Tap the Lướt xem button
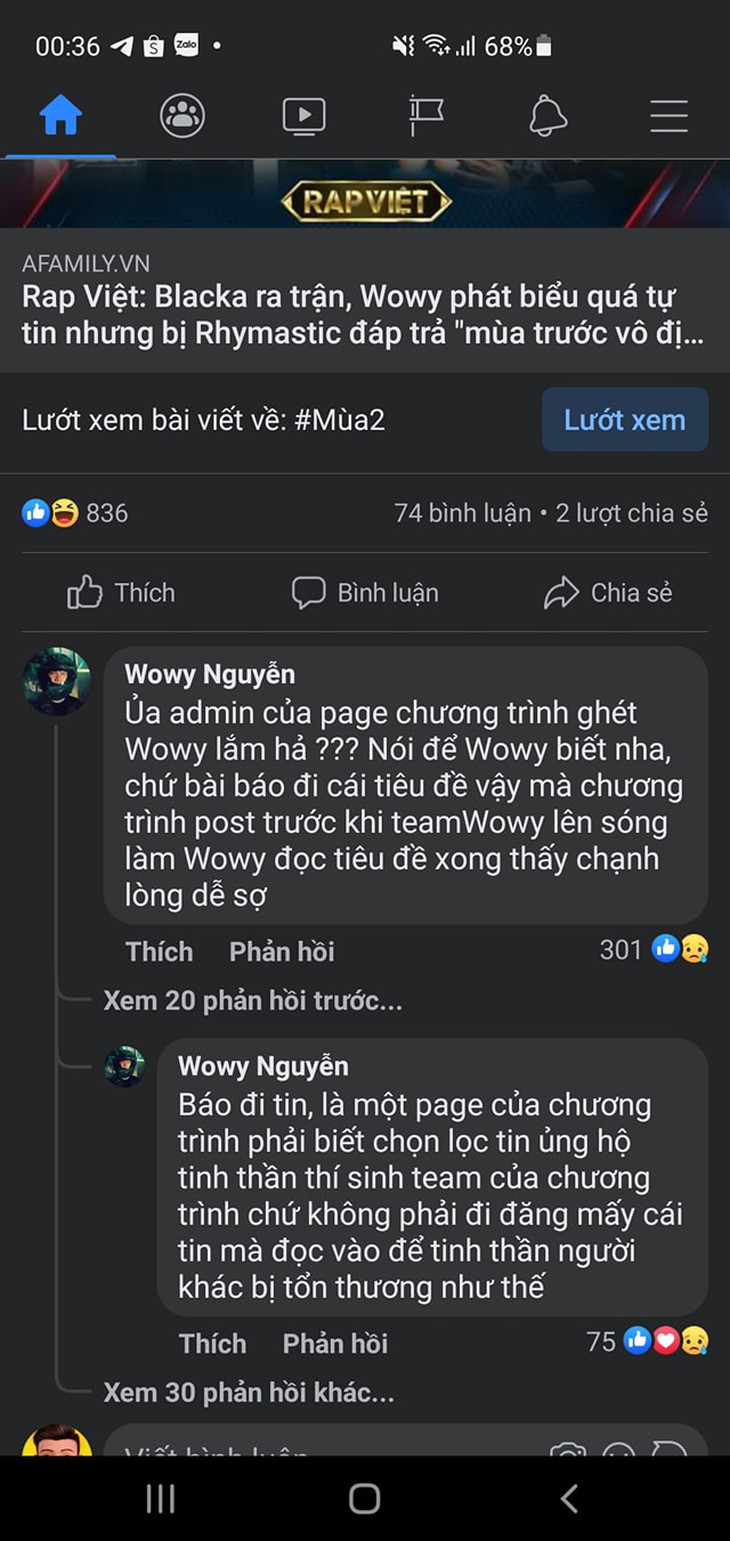Image resolution: width=730 pixels, height=1541 pixels. (x=624, y=420)
